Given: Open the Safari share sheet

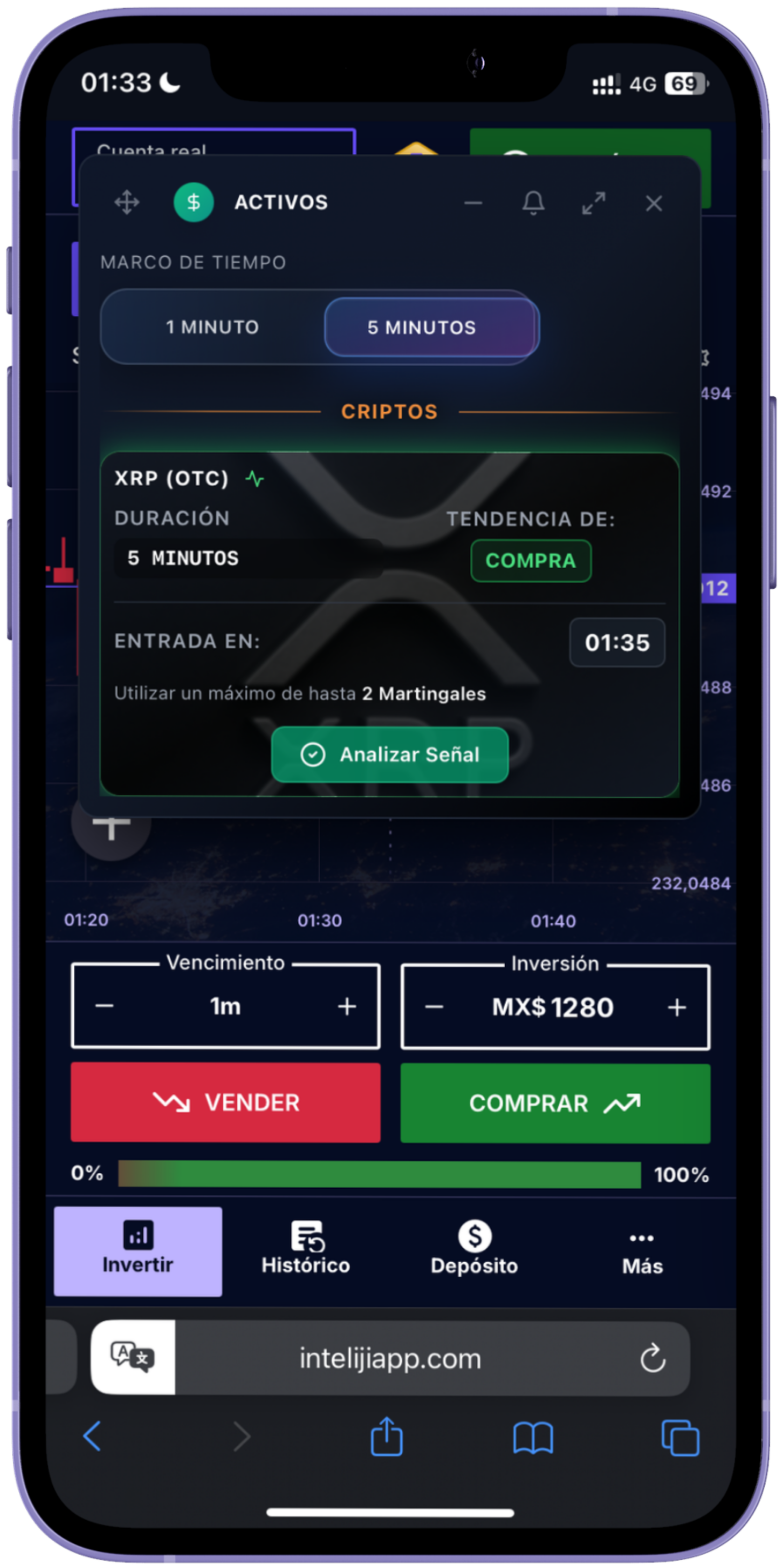Looking at the screenshot, I should click(387, 1437).
